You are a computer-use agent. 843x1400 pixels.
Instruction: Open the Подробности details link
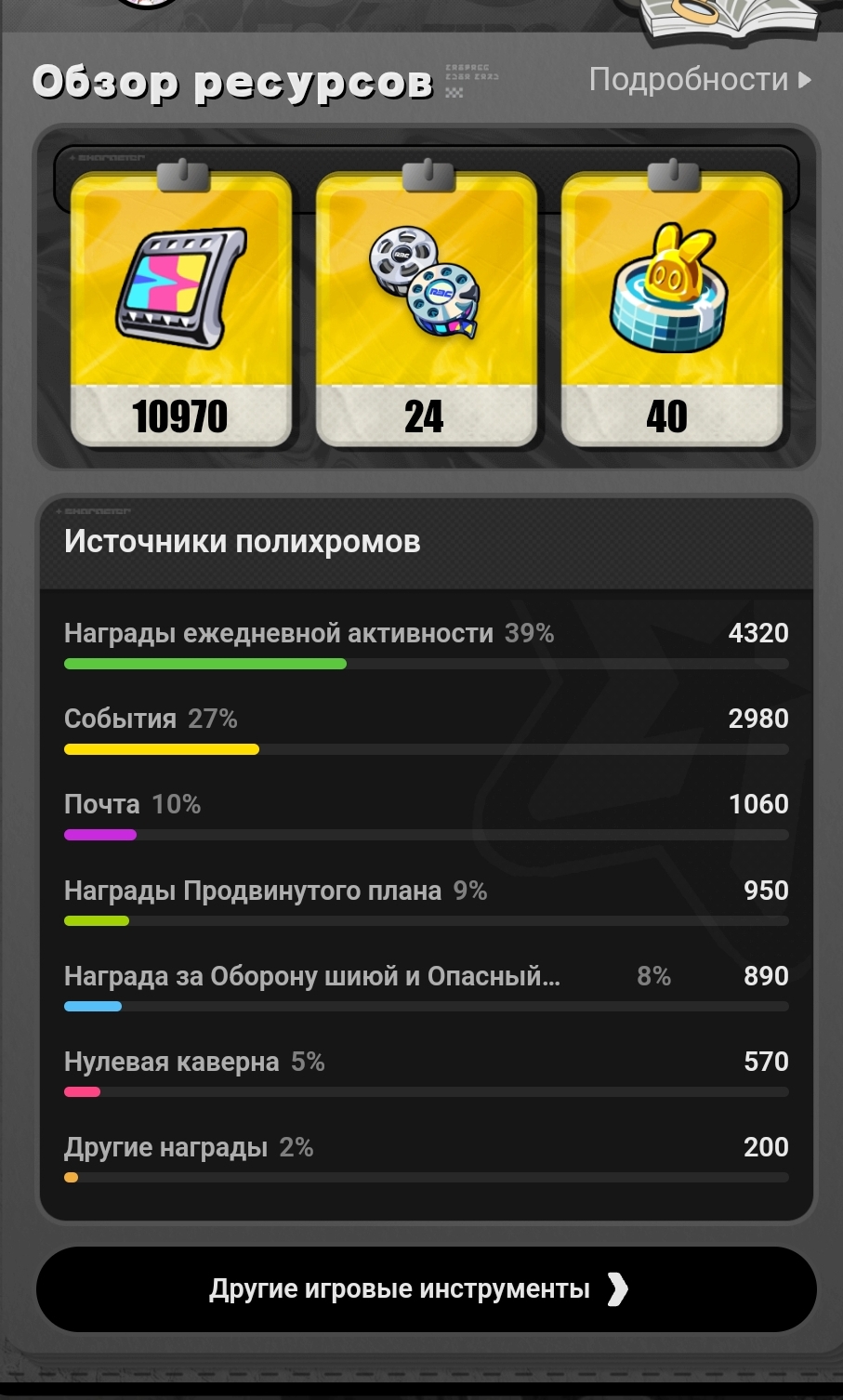pyautogui.click(x=700, y=80)
